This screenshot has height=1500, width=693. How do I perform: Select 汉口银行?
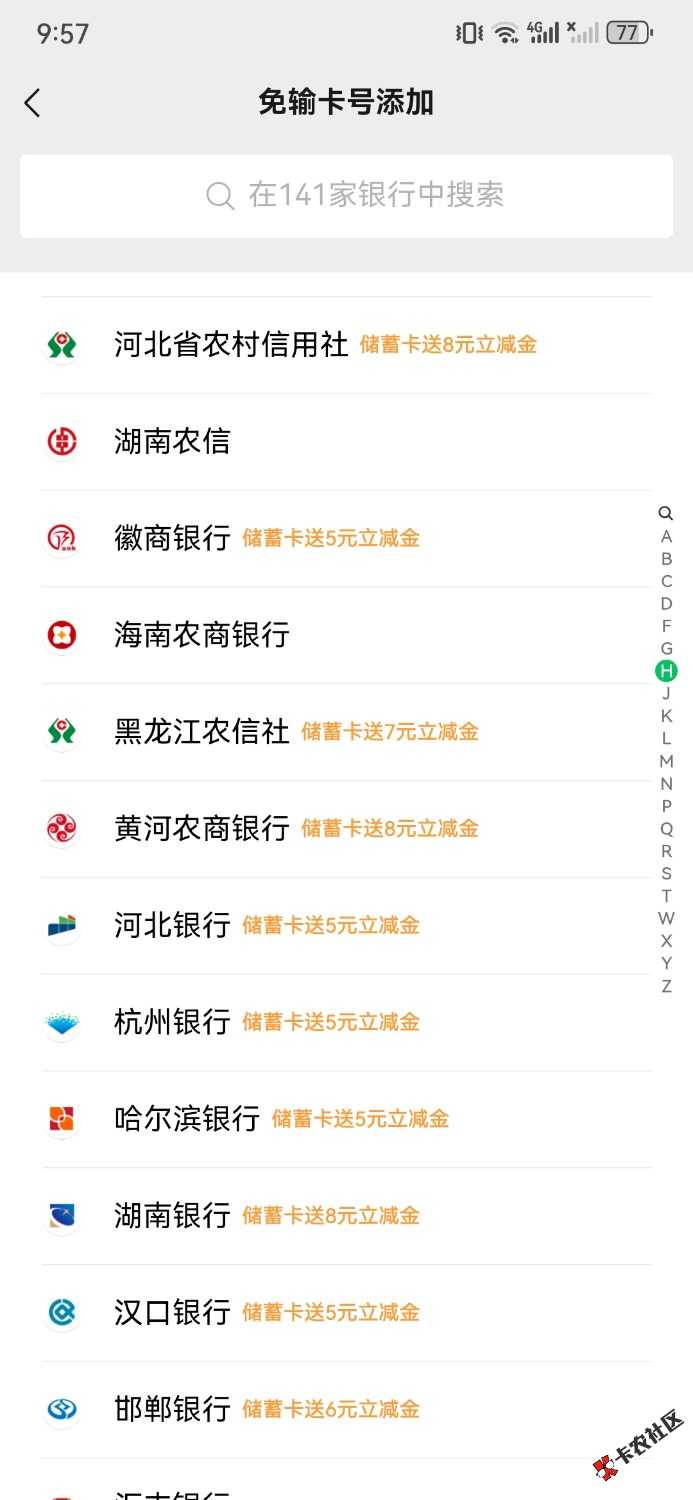(x=172, y=1312)
